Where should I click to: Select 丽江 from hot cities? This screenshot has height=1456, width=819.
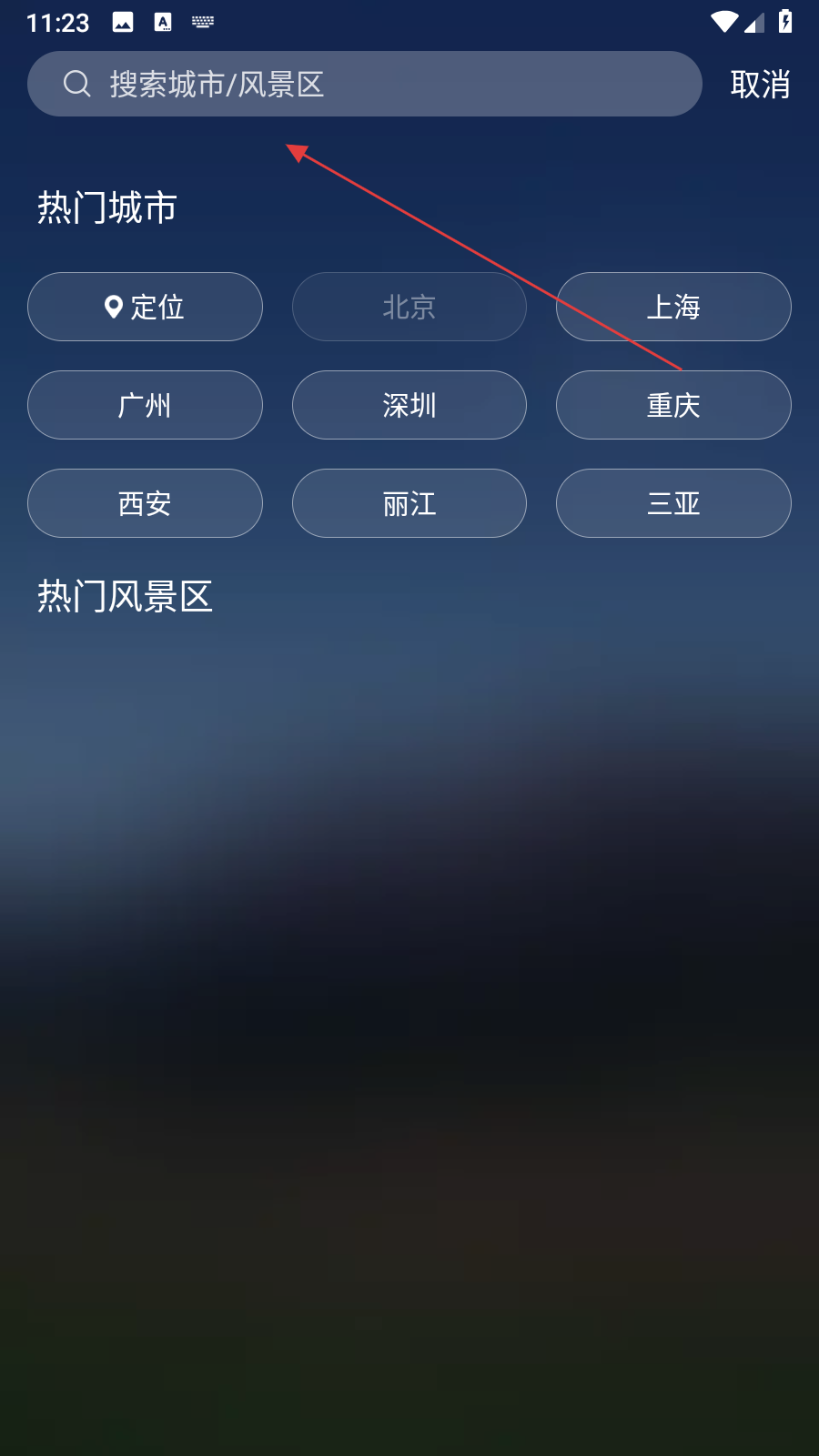(409, 503)
